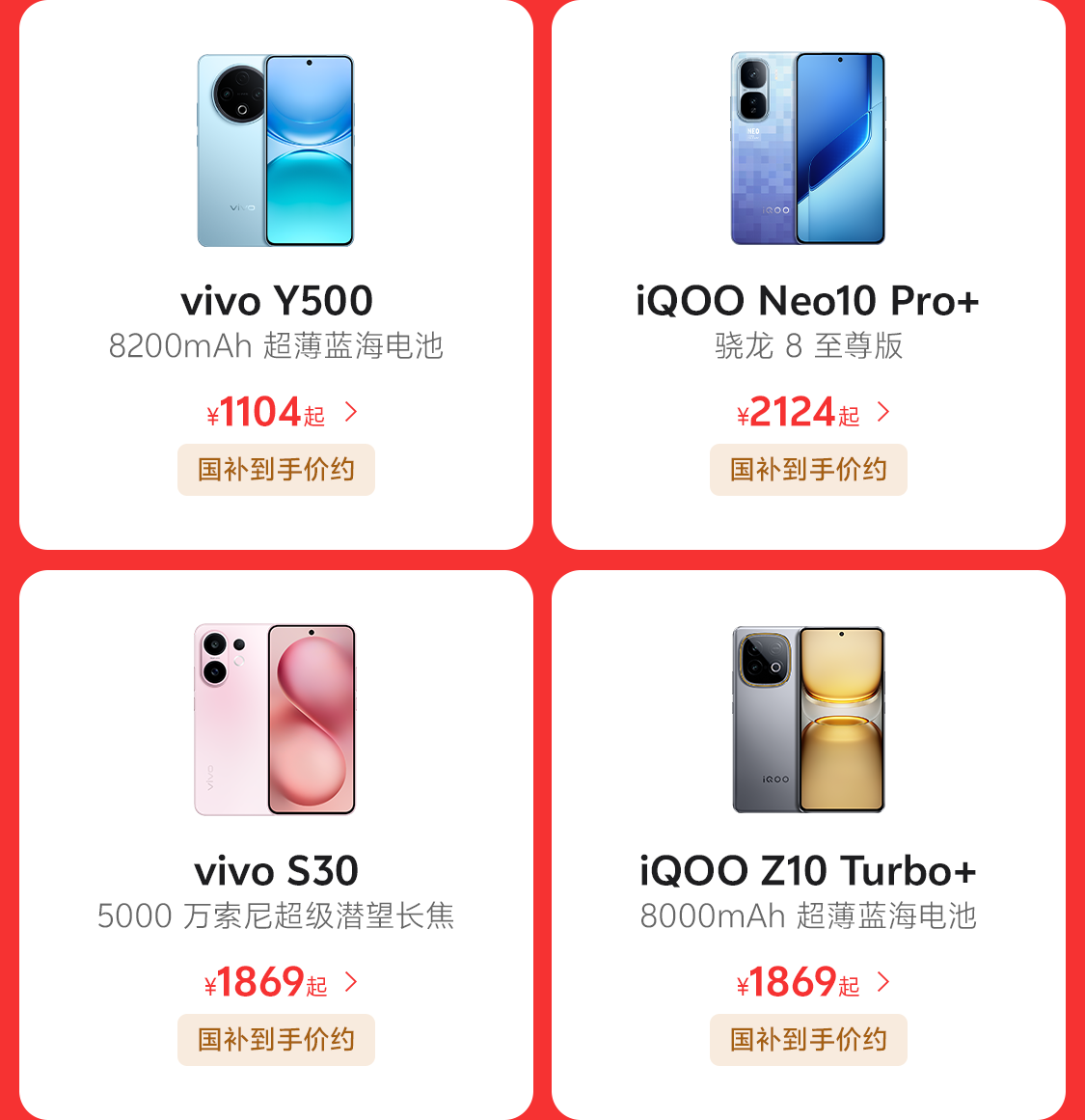View the ¥1869起 price link for iQOO Z10 Turbo+

tap(812, 983)
